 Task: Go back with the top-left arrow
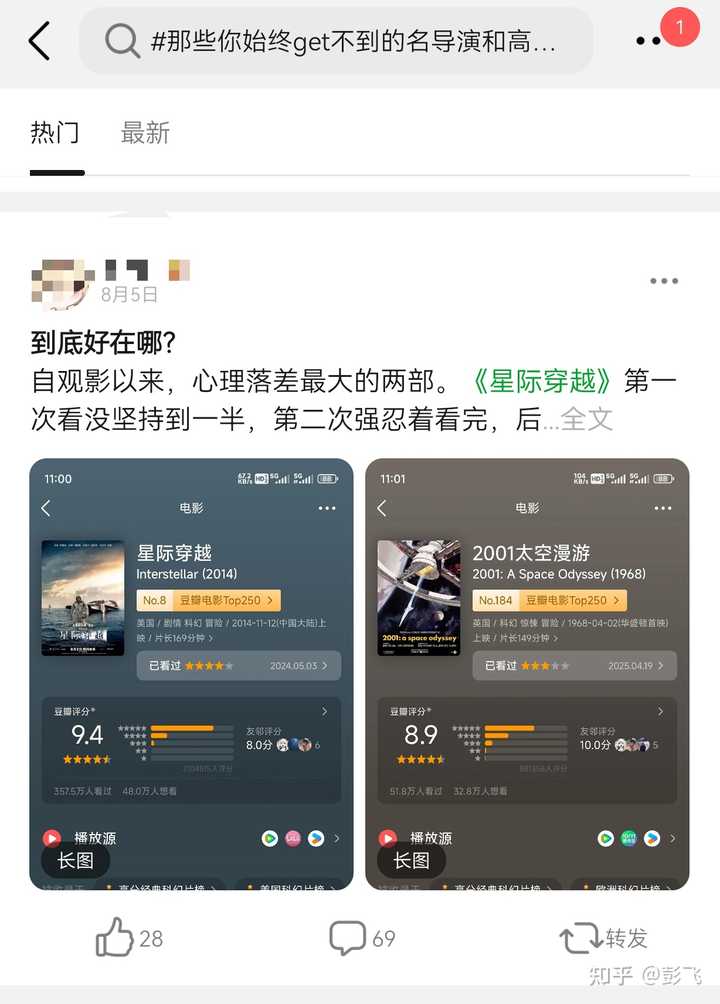40,41
